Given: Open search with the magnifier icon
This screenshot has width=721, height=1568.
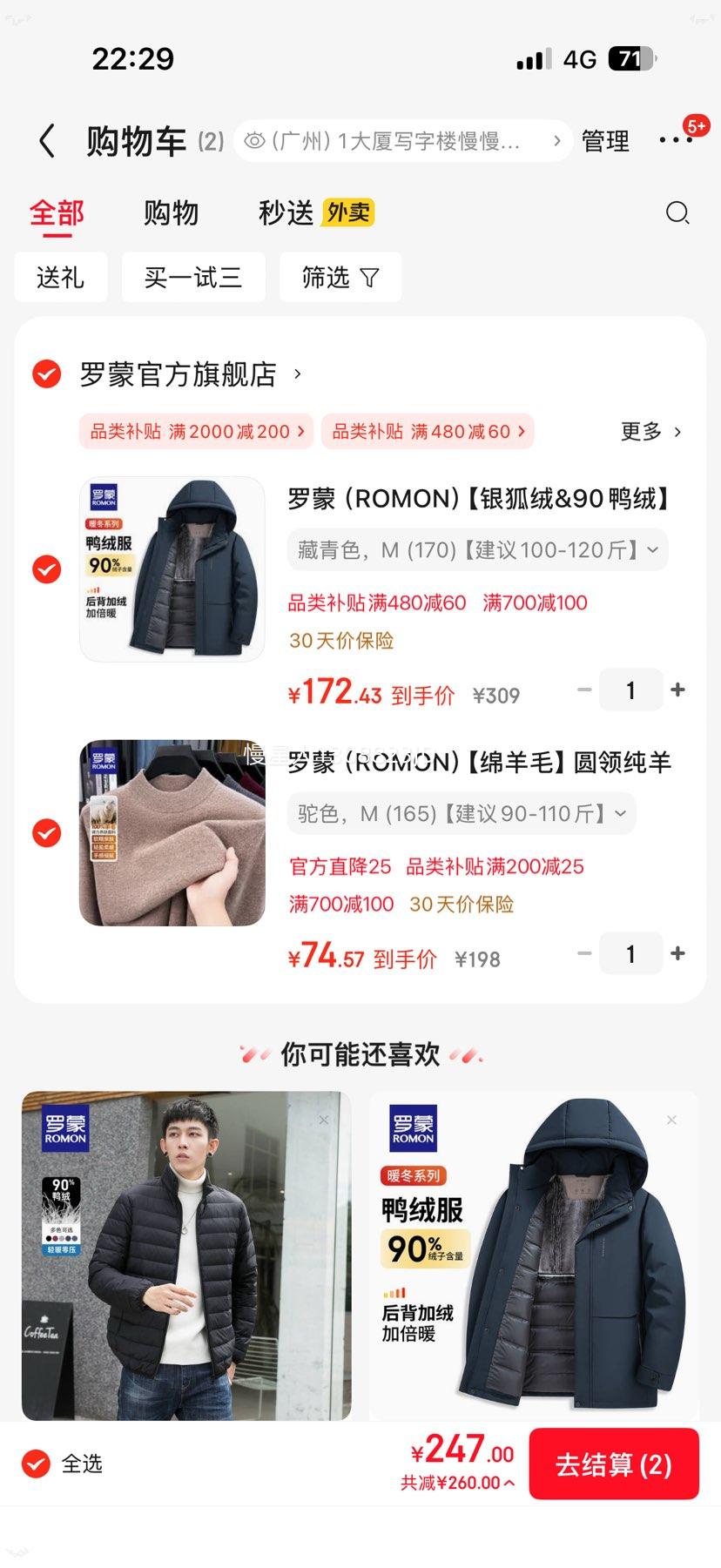Looking at the screenshot, I should tap(677, 213).
